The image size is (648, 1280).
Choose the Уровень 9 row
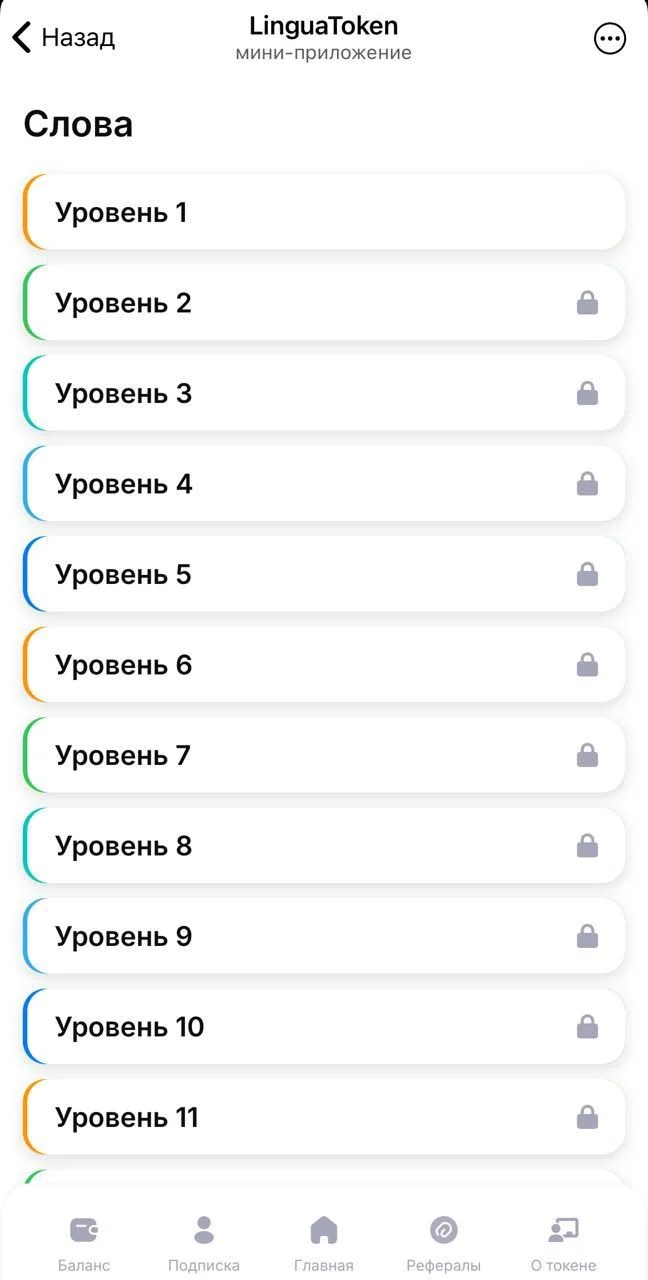click(324, 936)
